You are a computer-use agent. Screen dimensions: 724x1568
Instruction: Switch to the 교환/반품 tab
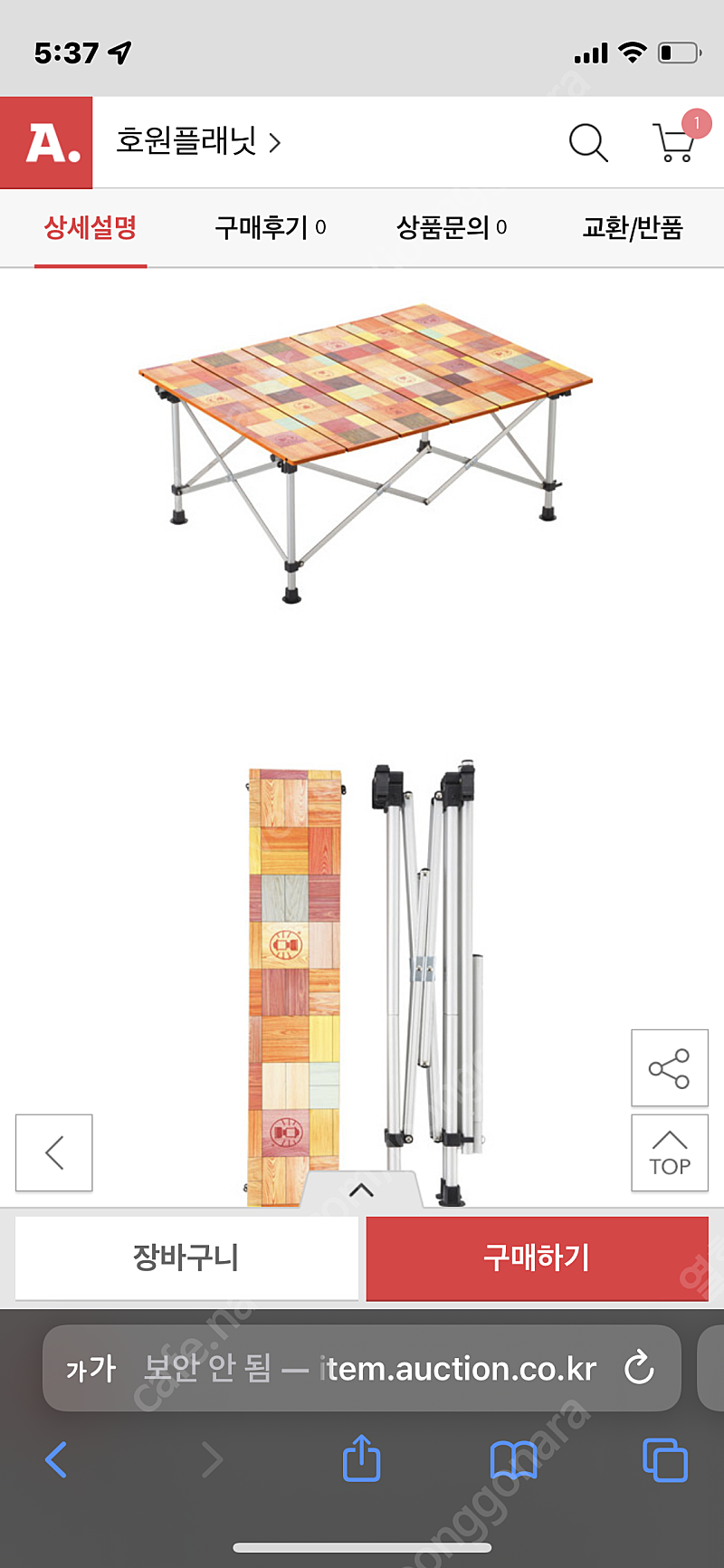(632, 228)
